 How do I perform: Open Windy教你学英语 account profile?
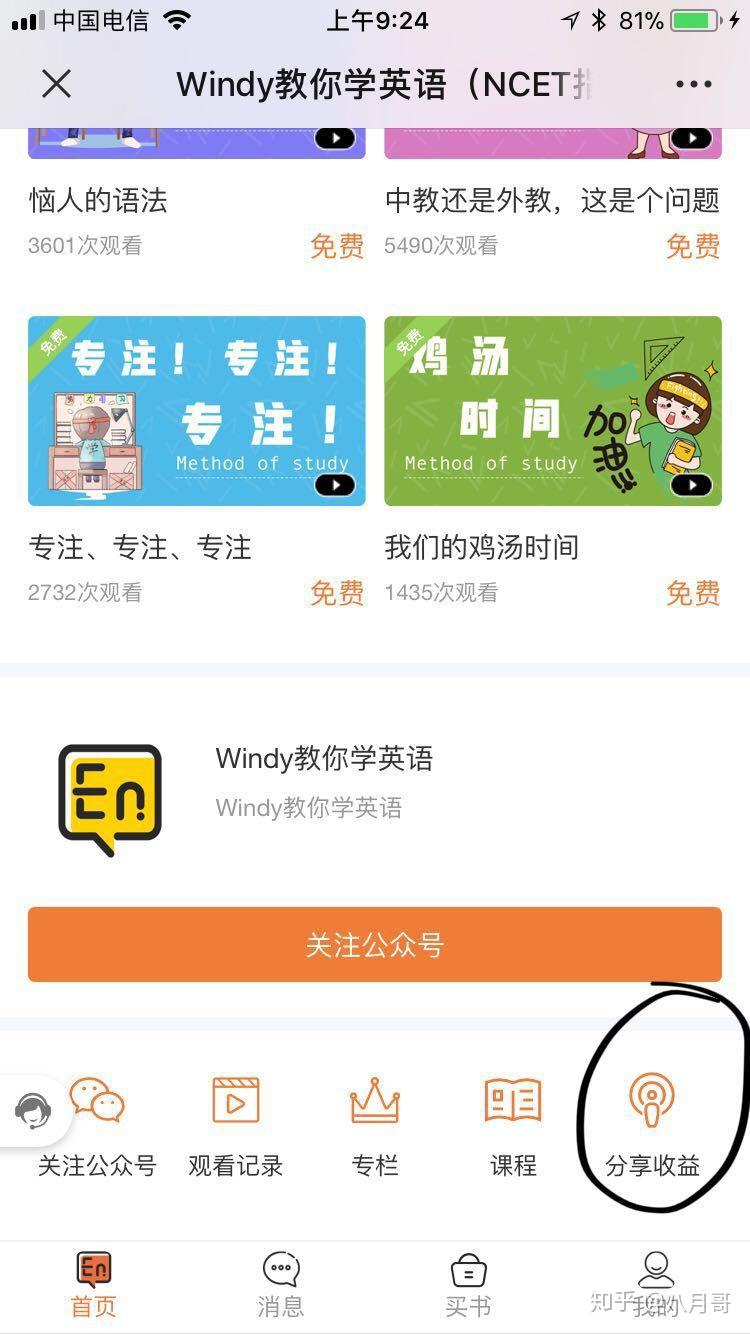[110, 800]
